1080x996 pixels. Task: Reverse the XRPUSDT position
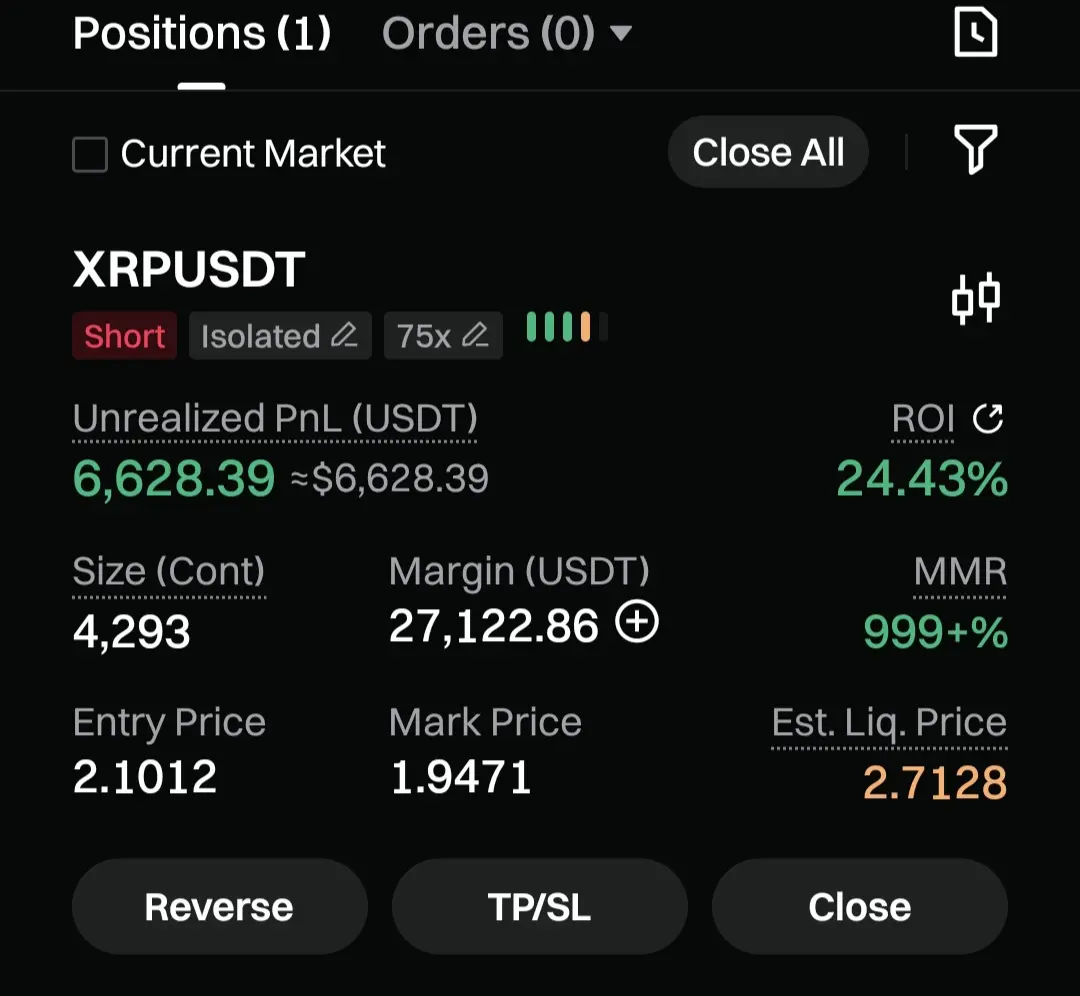tap(219, 907)
